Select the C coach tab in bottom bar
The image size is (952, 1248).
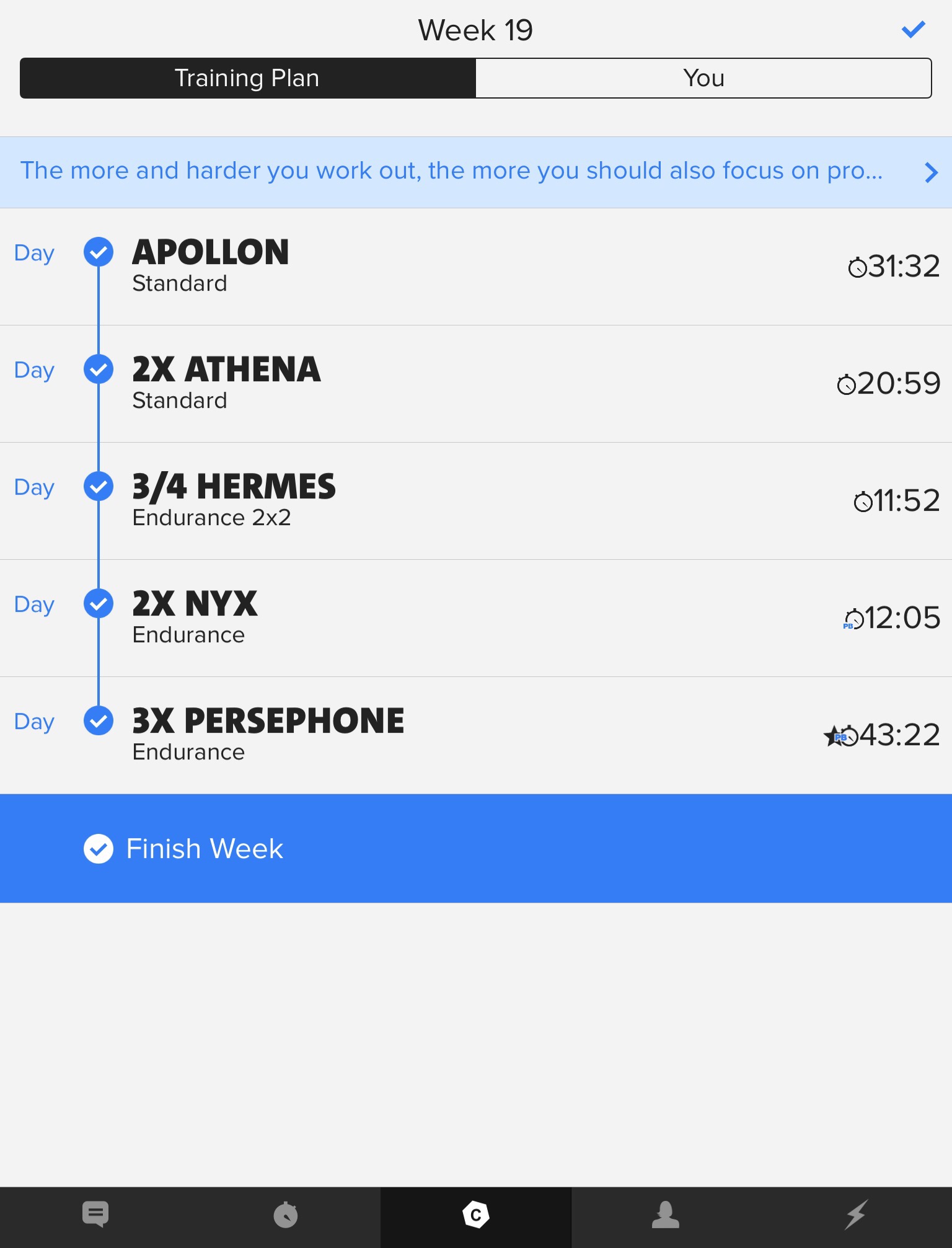[x=475, y=1215]
